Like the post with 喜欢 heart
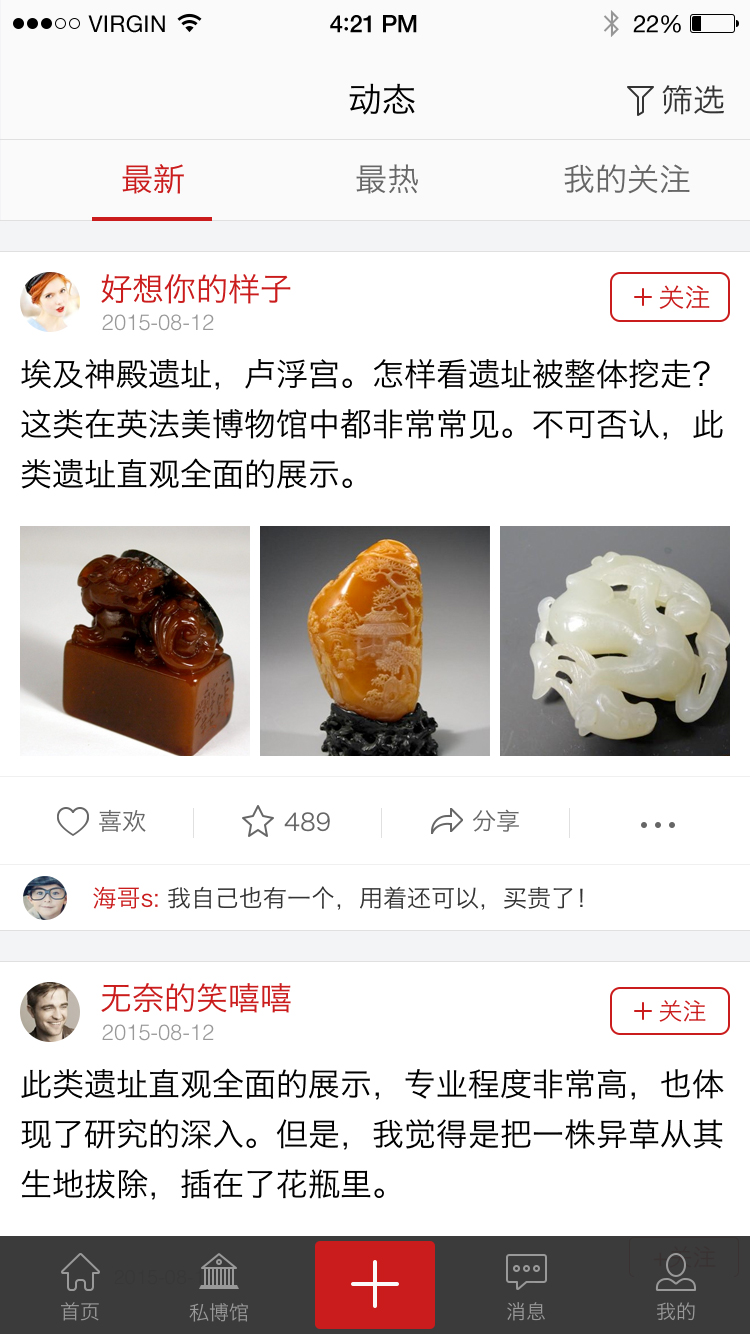750x1334 pixels. pos(101,822)
